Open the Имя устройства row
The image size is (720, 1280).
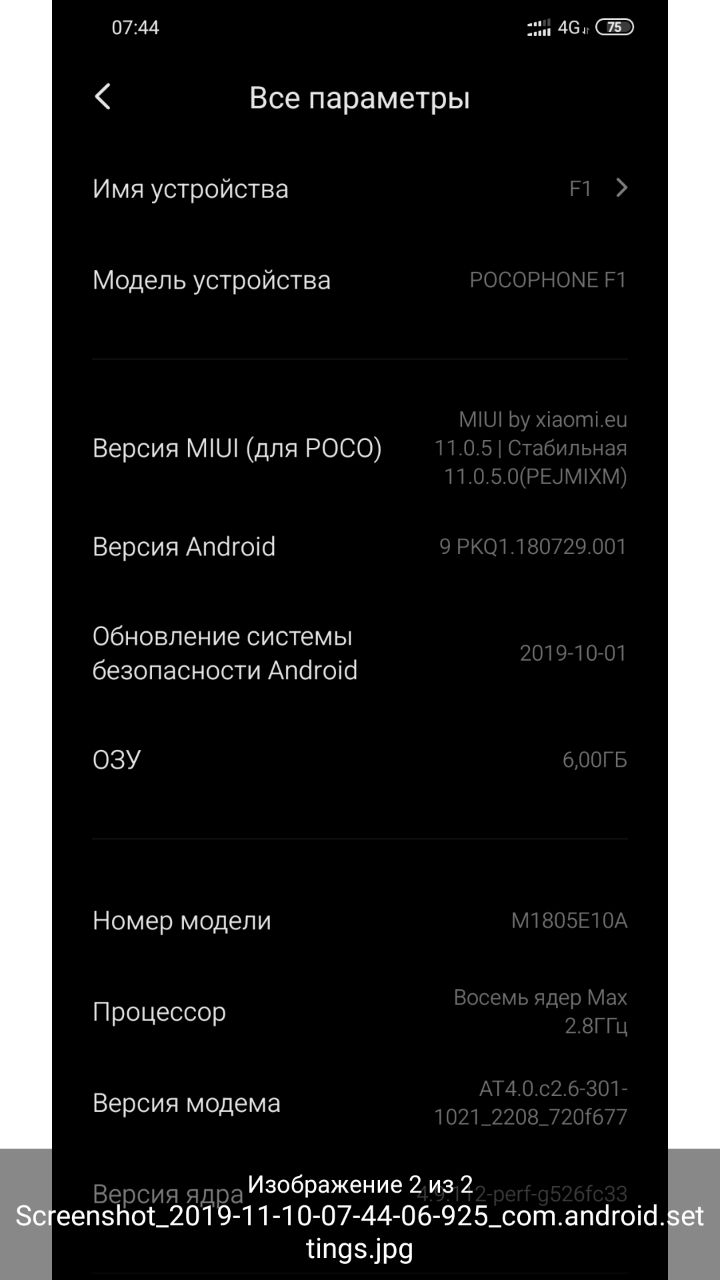click(360, 188)
